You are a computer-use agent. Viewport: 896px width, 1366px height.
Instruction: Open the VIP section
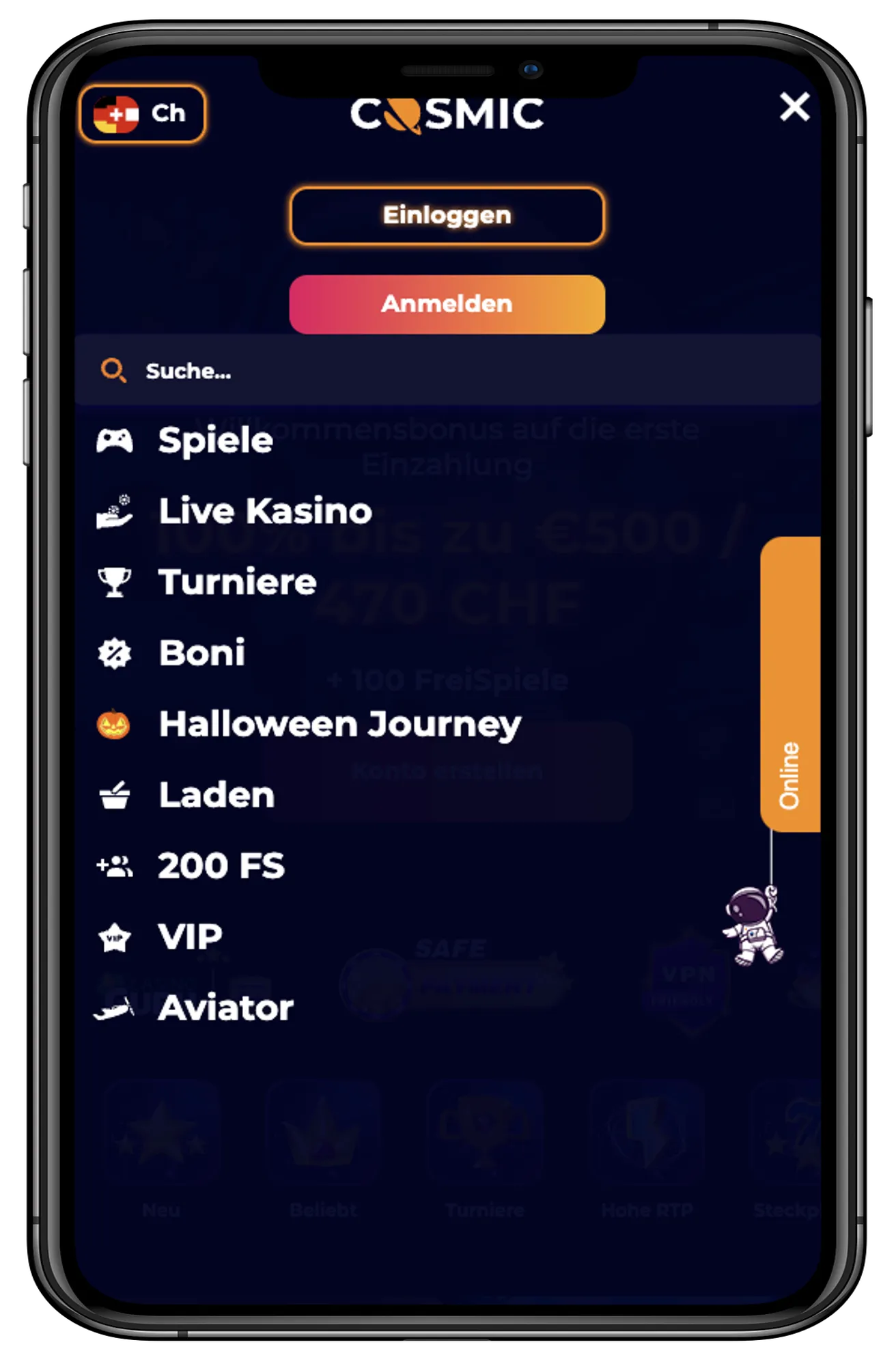pyautogui.click(x=190, y=937)
